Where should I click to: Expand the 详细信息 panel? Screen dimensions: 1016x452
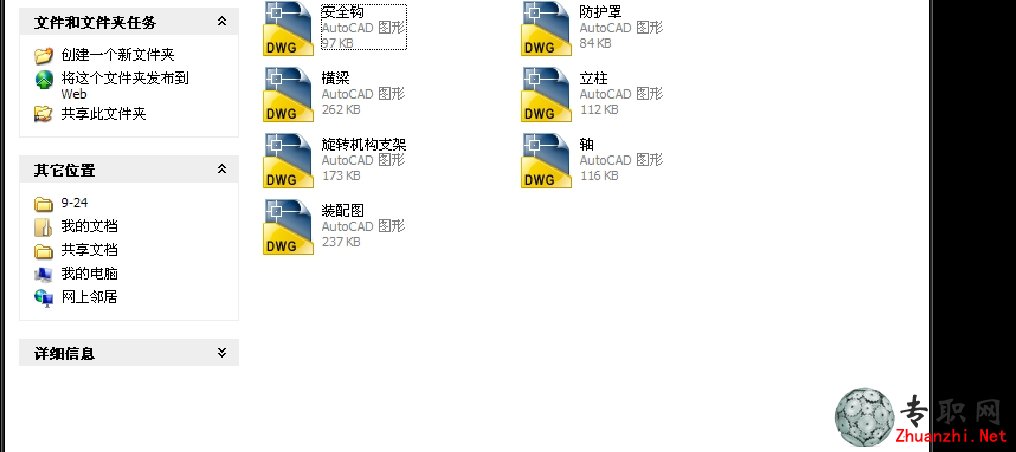click(x=222, y=353)
